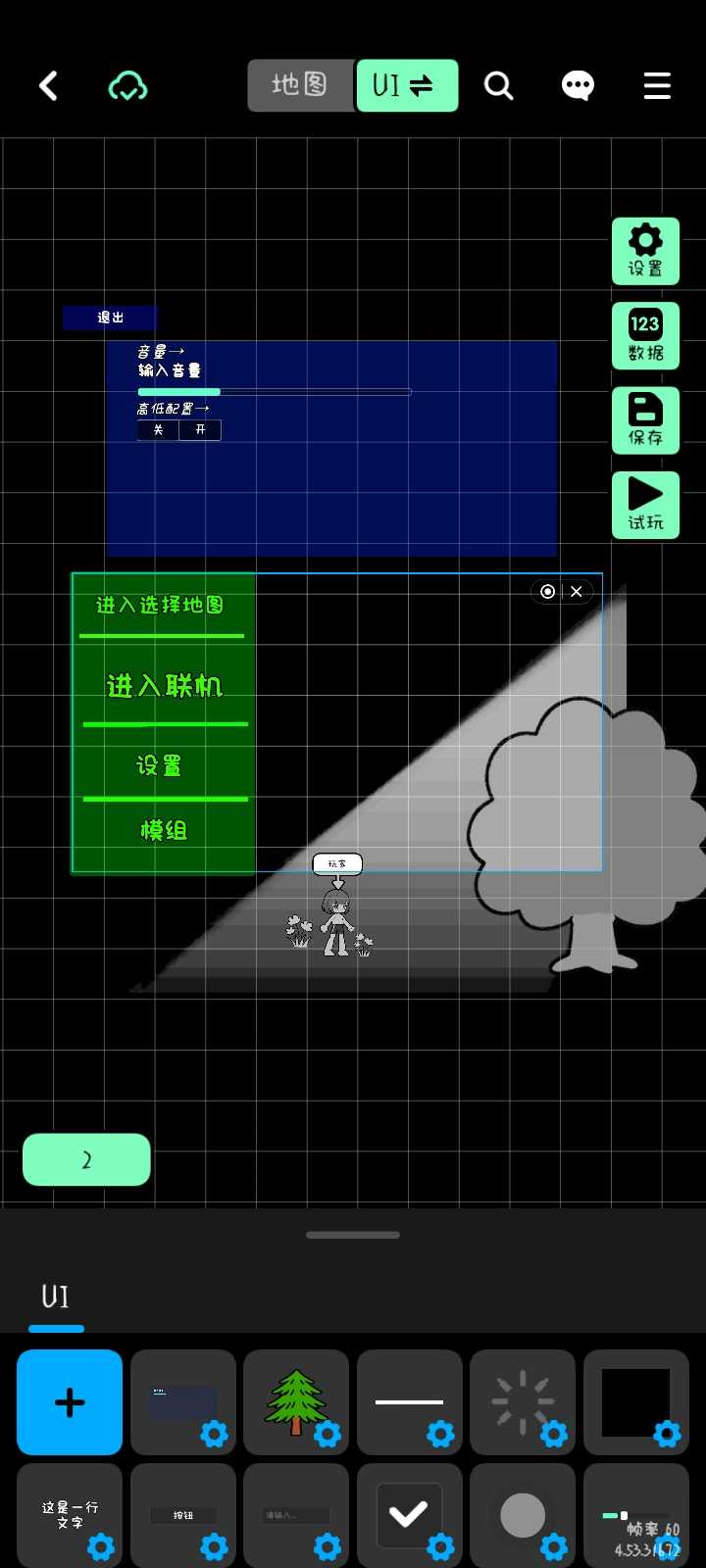Select the loading spinner component
The height and width of the screenshot is (1568, 706).
tap(522, 1402)
